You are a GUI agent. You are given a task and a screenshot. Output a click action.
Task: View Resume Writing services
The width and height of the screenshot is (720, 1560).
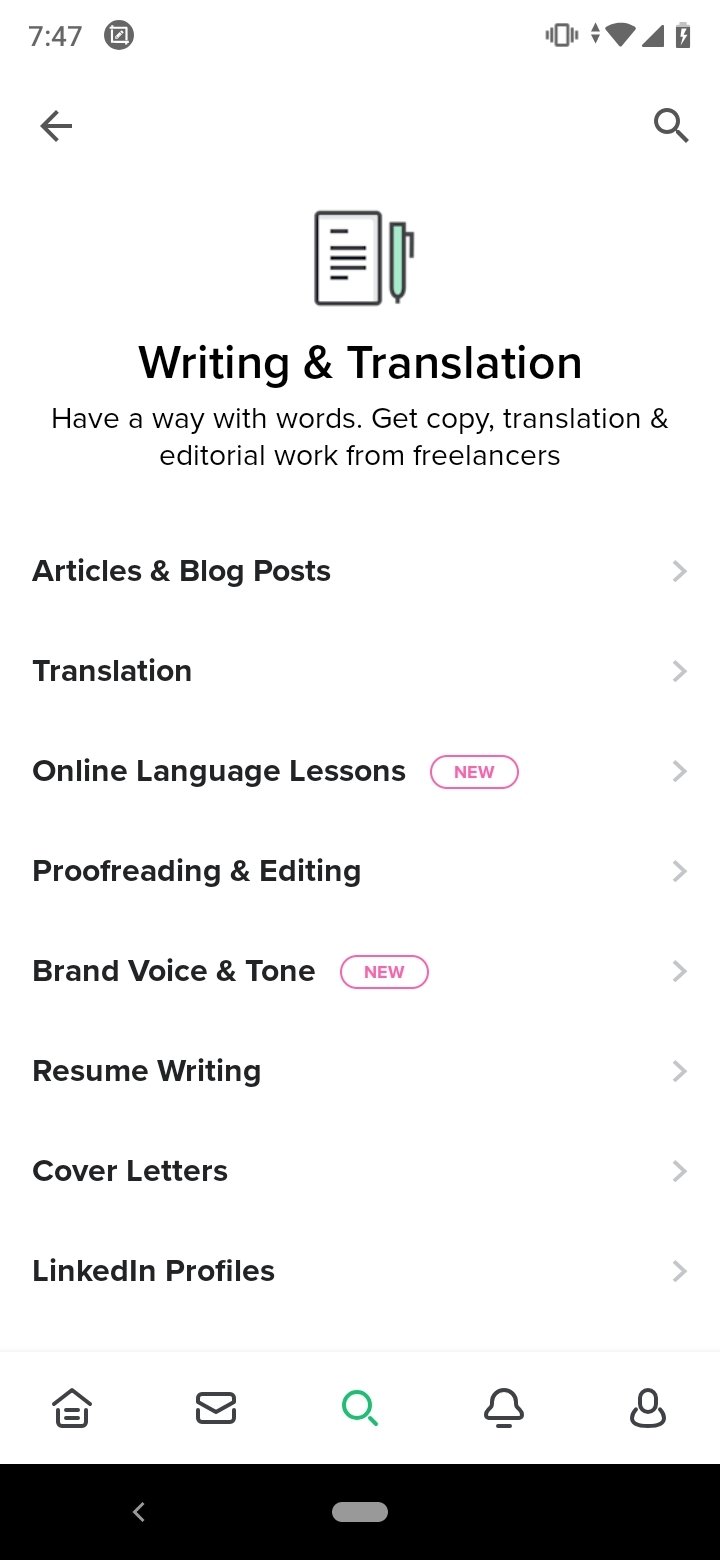[360, 1071]
